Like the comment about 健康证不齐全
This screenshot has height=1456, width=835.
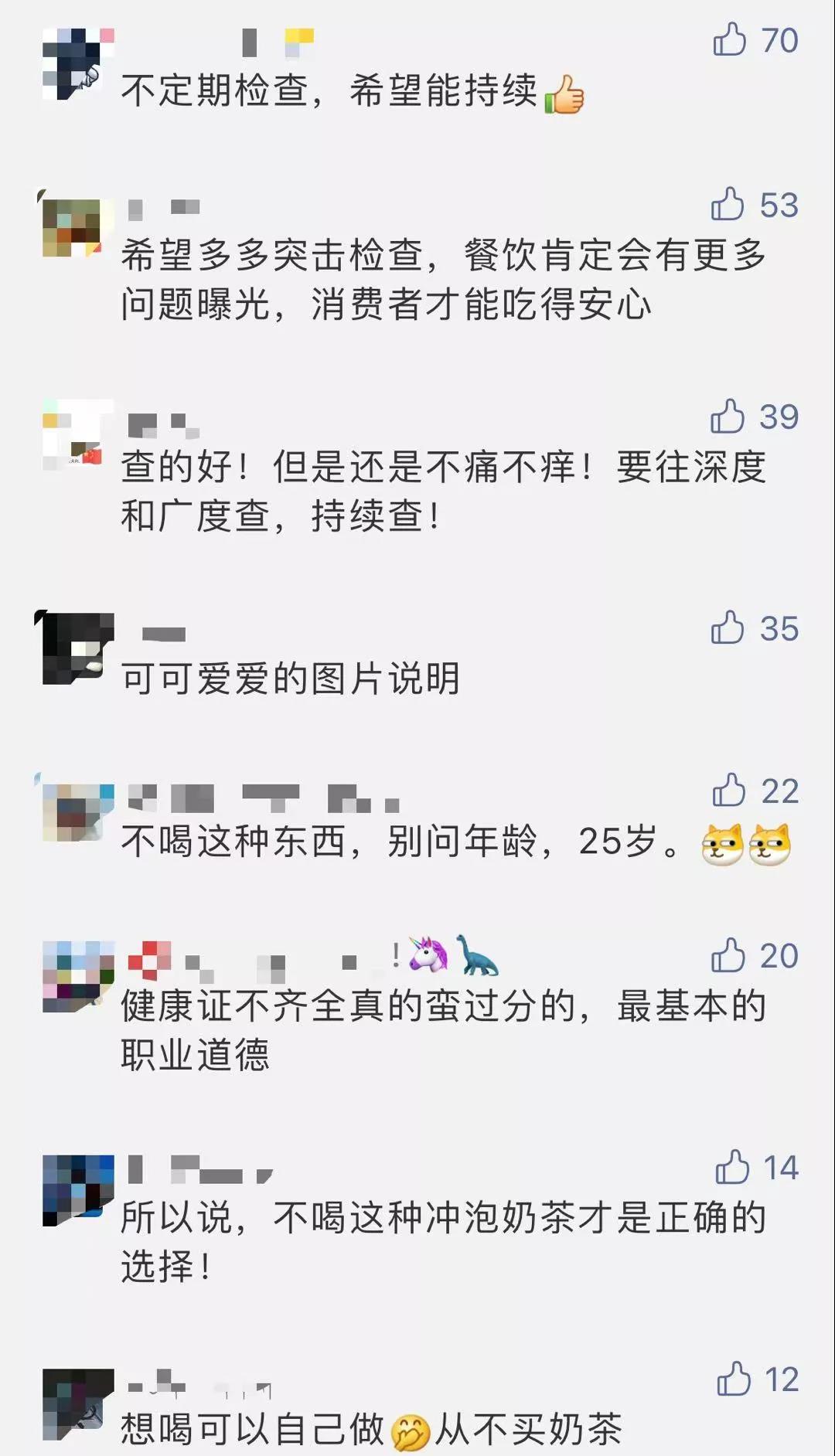pos(728,956)
